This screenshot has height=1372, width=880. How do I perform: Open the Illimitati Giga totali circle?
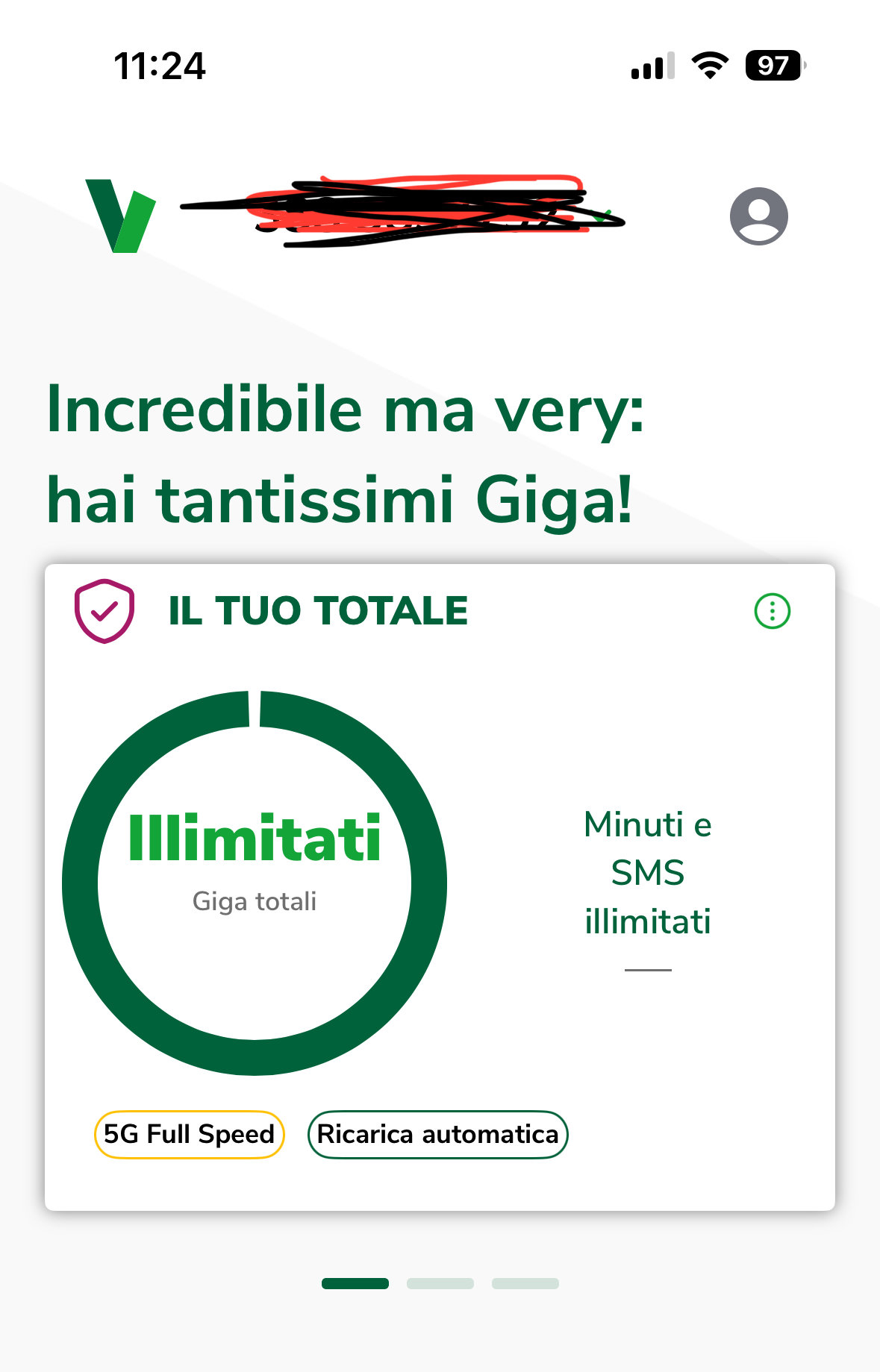(x=255, y=883)
